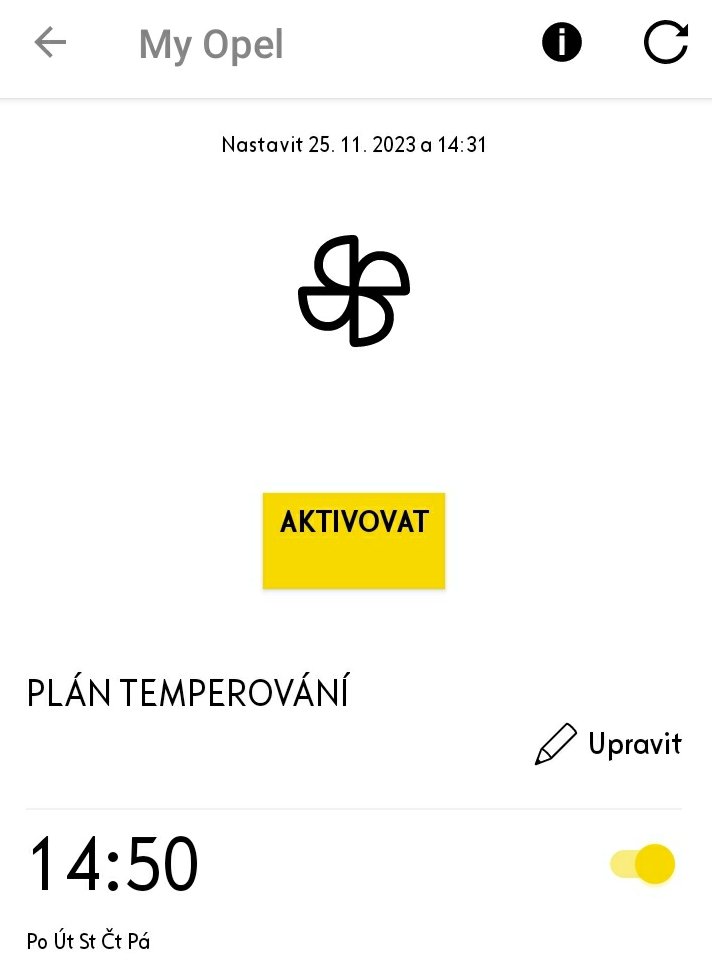This screenshot has width=712, height=970.
Task: Tap the yellow AKTIVOVAT button
Action: (x=354, y=540)
